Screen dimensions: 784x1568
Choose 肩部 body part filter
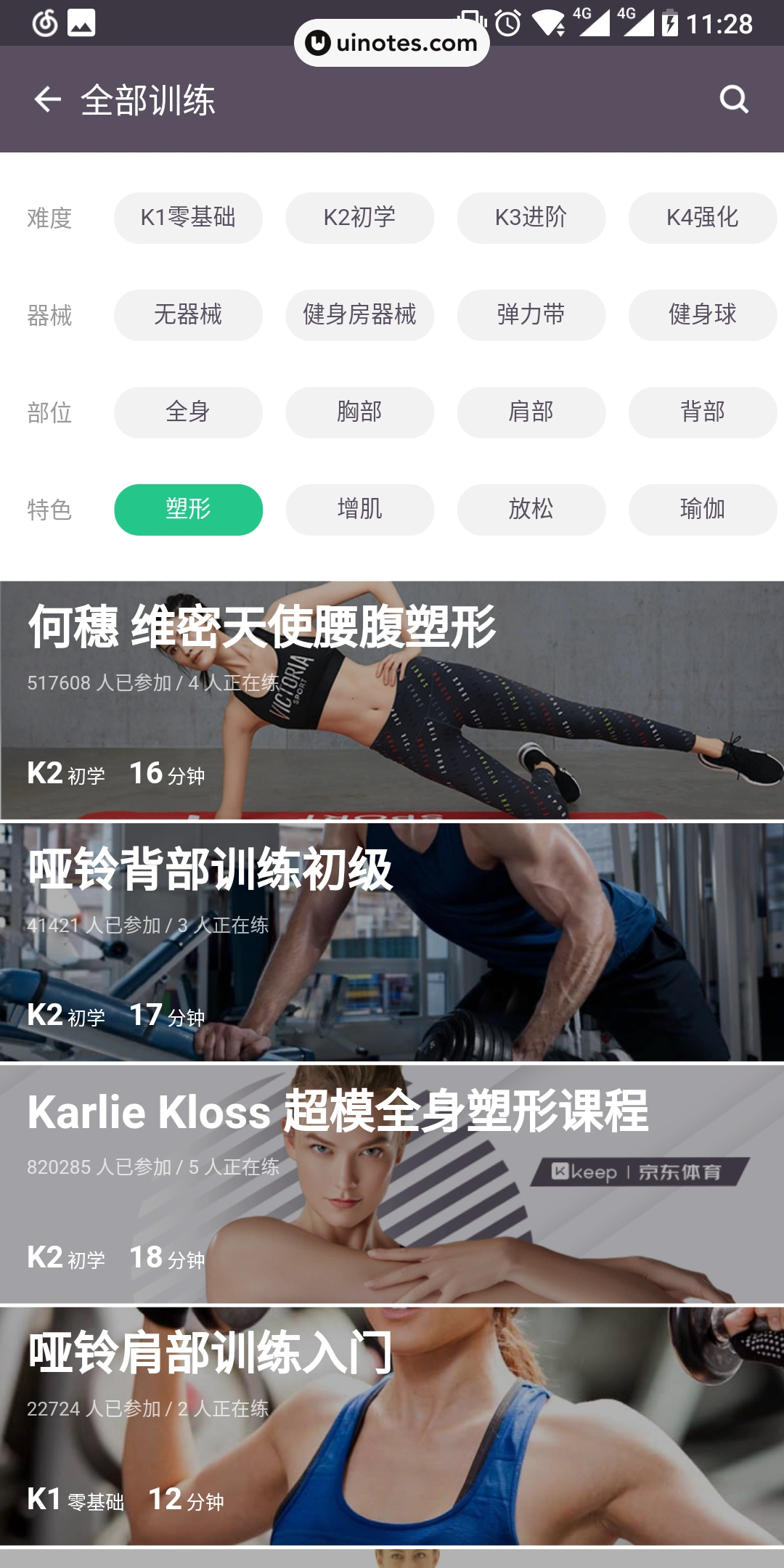tap(531, 412)
